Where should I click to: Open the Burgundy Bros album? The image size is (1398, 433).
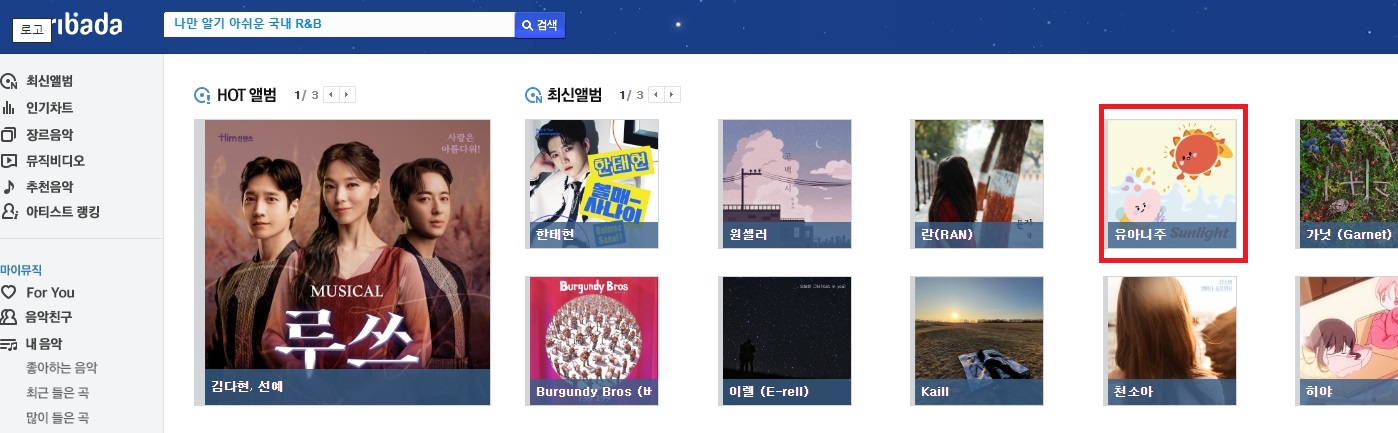(x=592, y=340)
